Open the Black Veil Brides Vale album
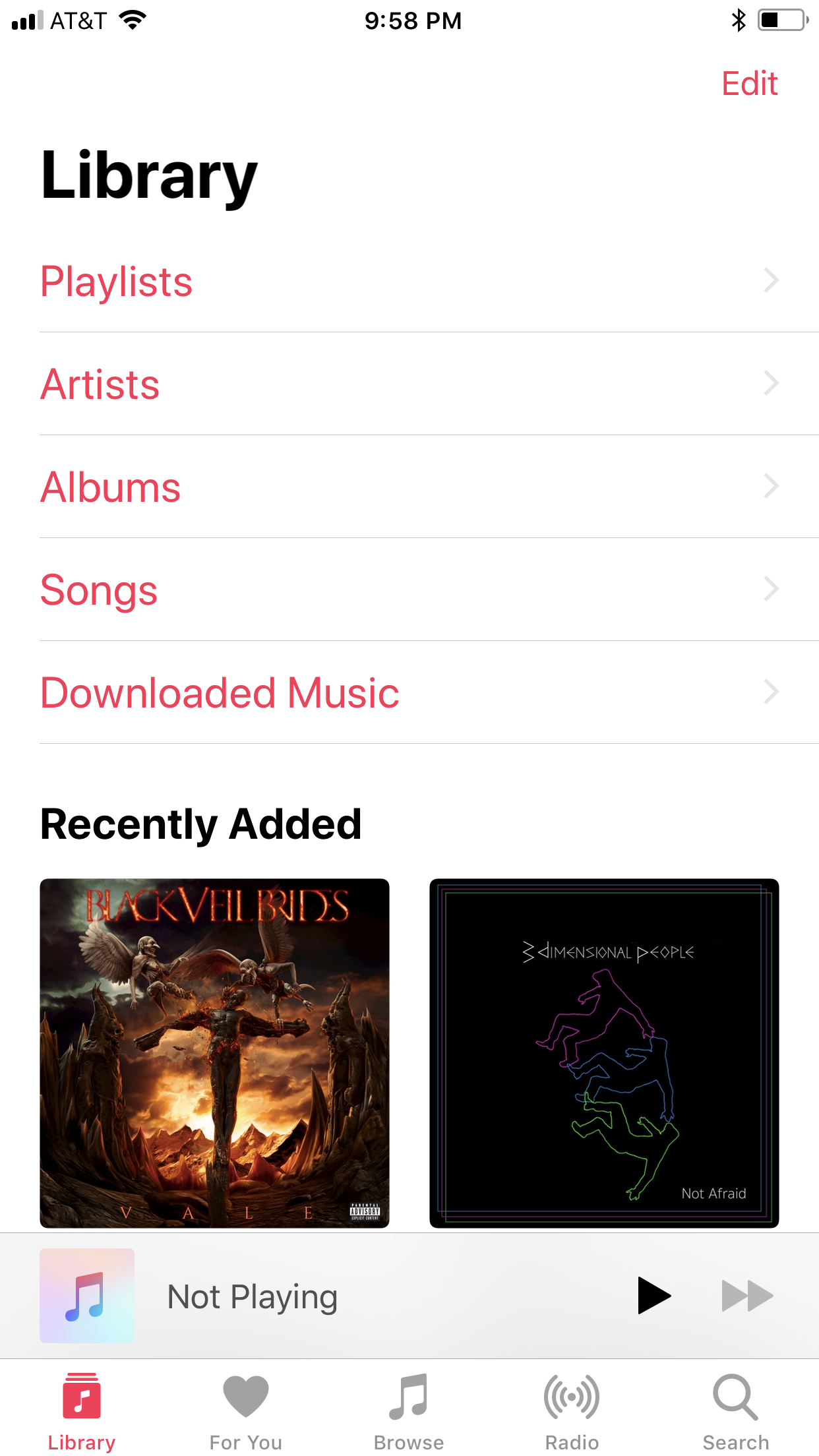 pos(214,1053)
